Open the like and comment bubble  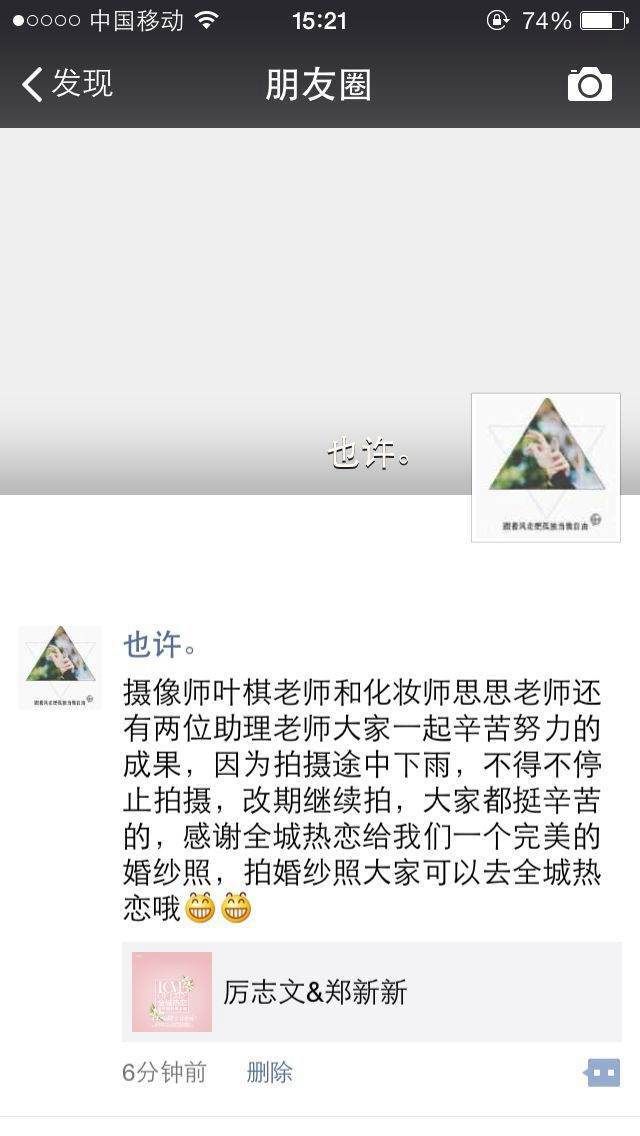[602, 1072]
